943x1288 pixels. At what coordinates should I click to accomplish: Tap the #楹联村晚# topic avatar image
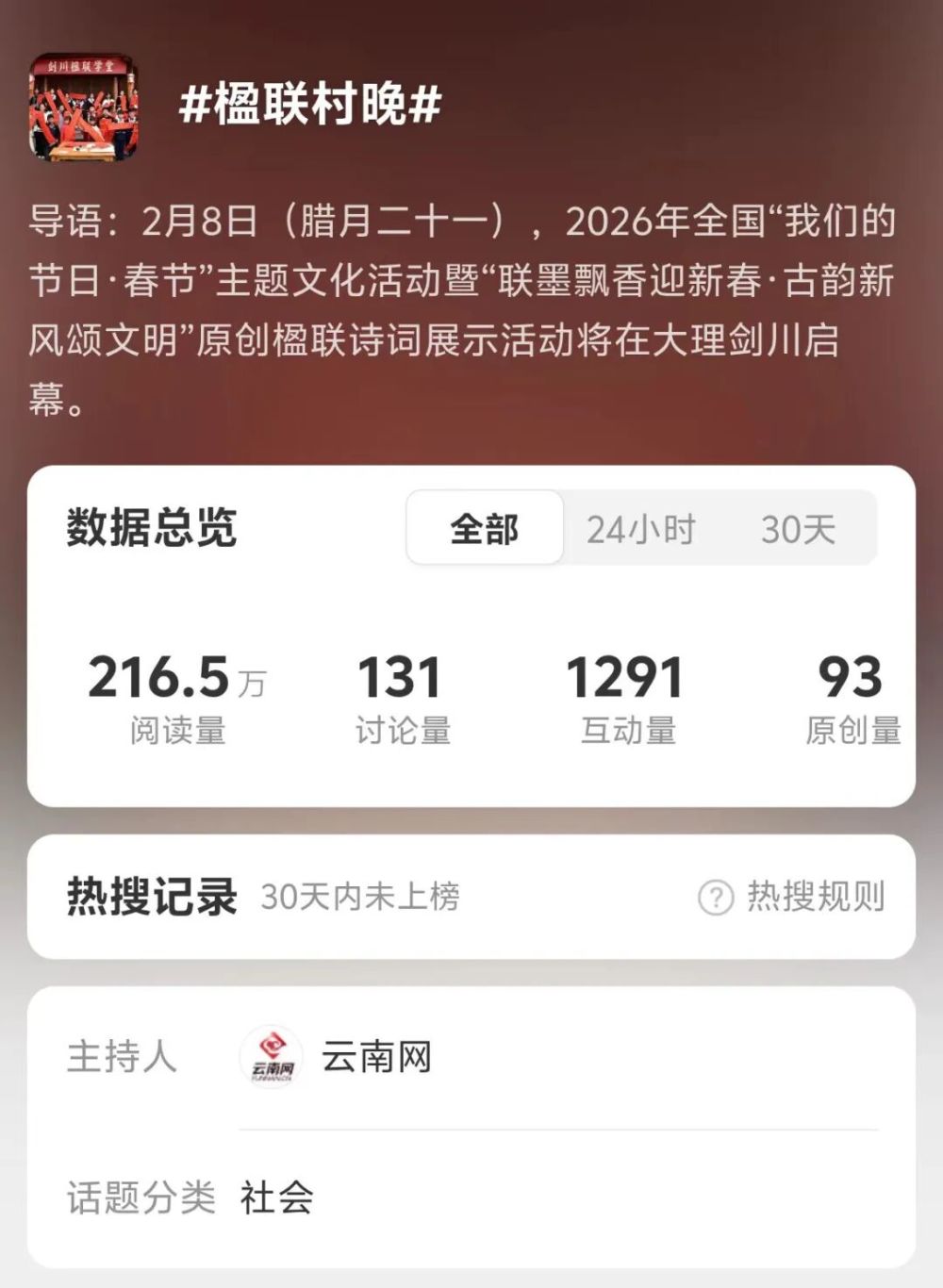83,106
